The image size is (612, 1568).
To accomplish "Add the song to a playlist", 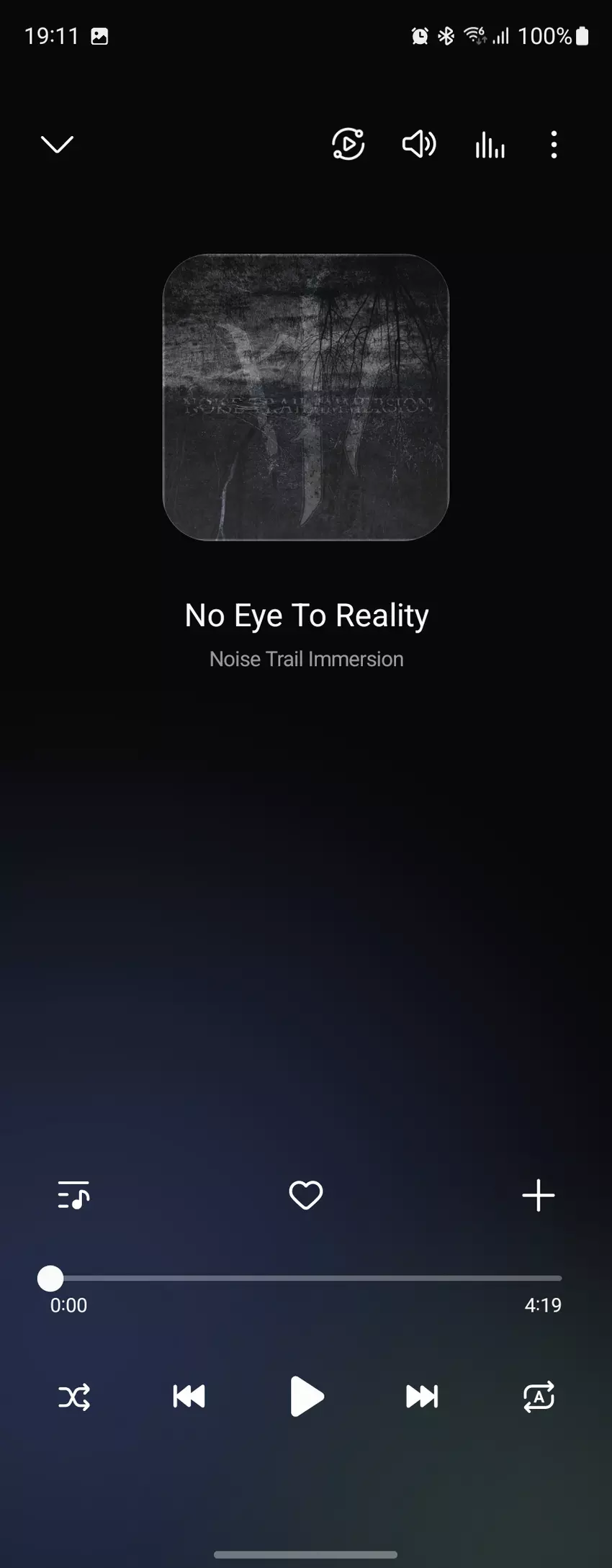I will coord(538,1196).
